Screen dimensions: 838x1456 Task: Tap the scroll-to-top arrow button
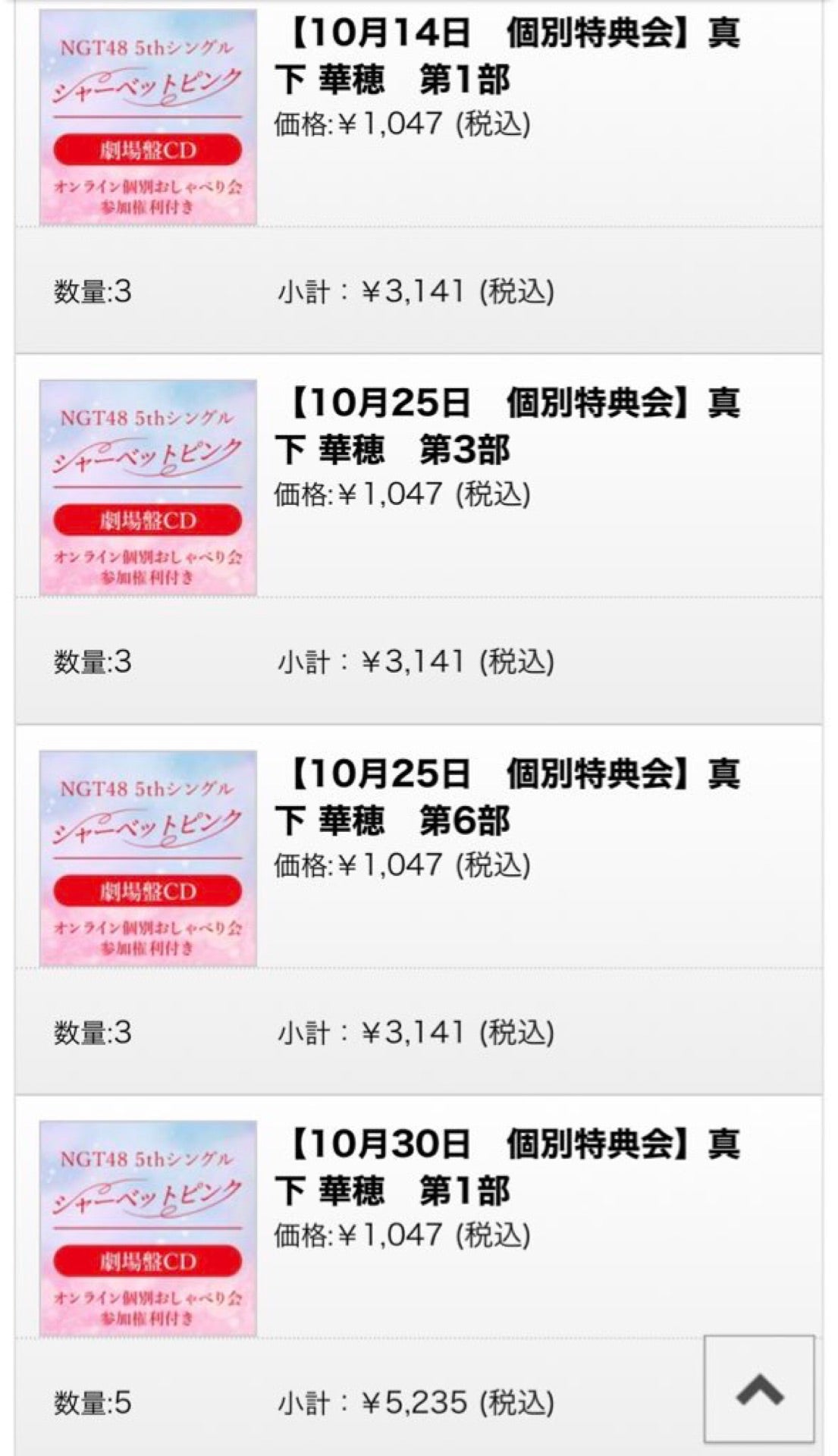(759, 1389)
